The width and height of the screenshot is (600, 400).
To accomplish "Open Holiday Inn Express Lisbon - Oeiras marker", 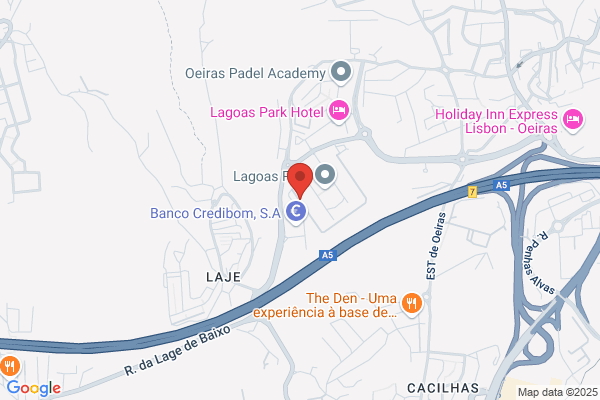I will [x=573, y=120].
